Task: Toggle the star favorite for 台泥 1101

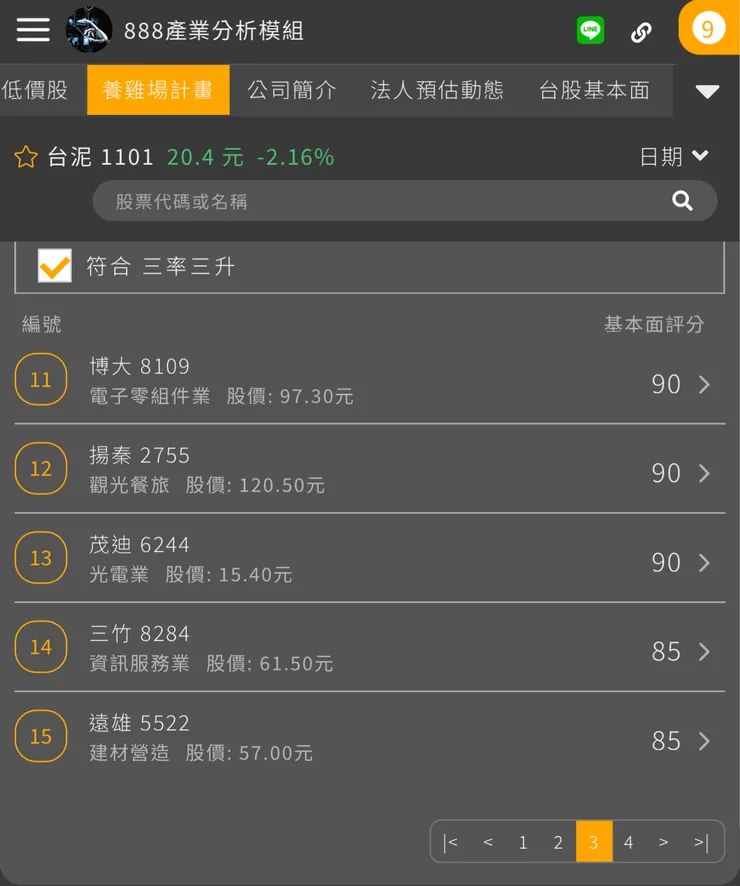Action: 25,157
